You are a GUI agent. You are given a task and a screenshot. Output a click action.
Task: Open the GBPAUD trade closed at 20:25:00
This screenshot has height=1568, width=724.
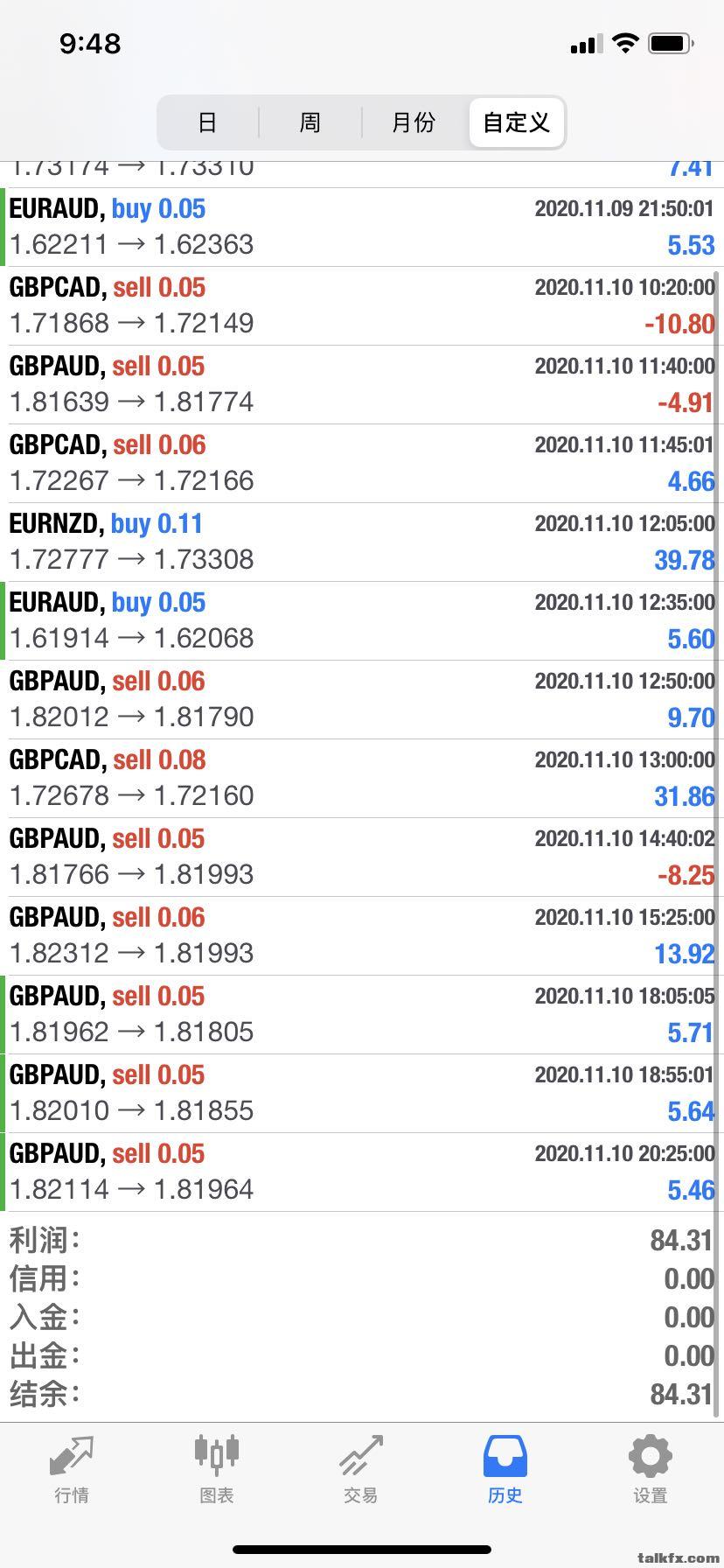(x=362, y=1172)
